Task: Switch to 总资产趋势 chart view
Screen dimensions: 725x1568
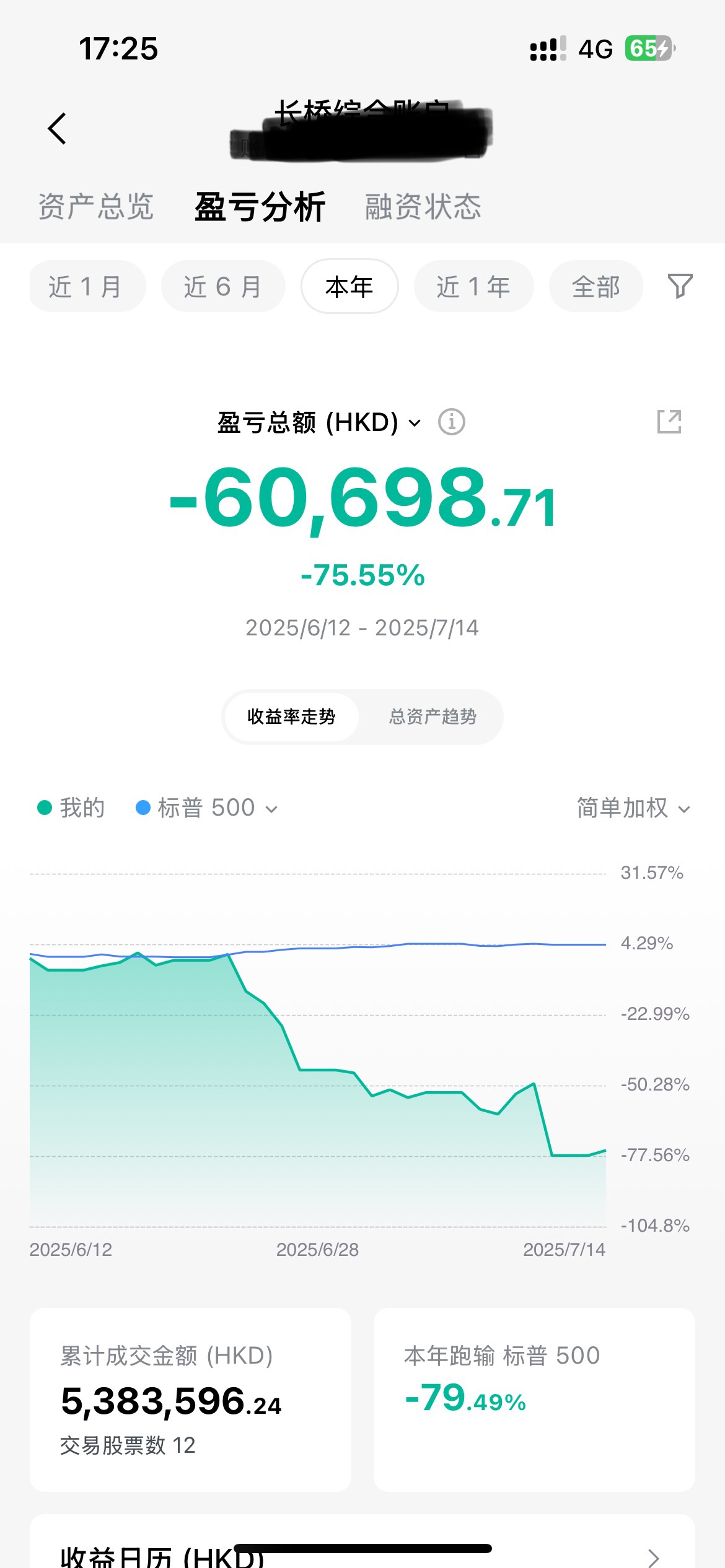Action: [433, 716]
